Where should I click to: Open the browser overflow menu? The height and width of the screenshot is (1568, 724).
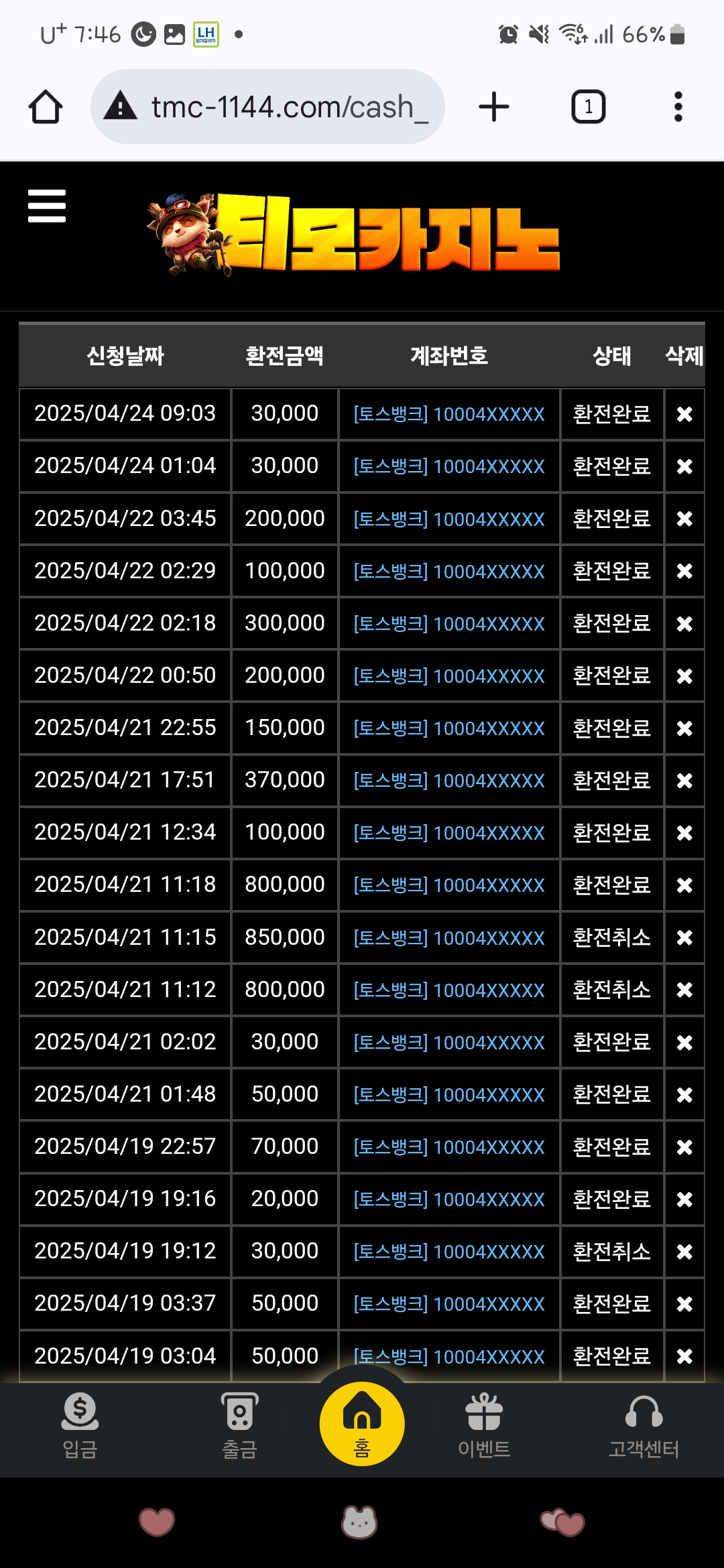point(678,107)
